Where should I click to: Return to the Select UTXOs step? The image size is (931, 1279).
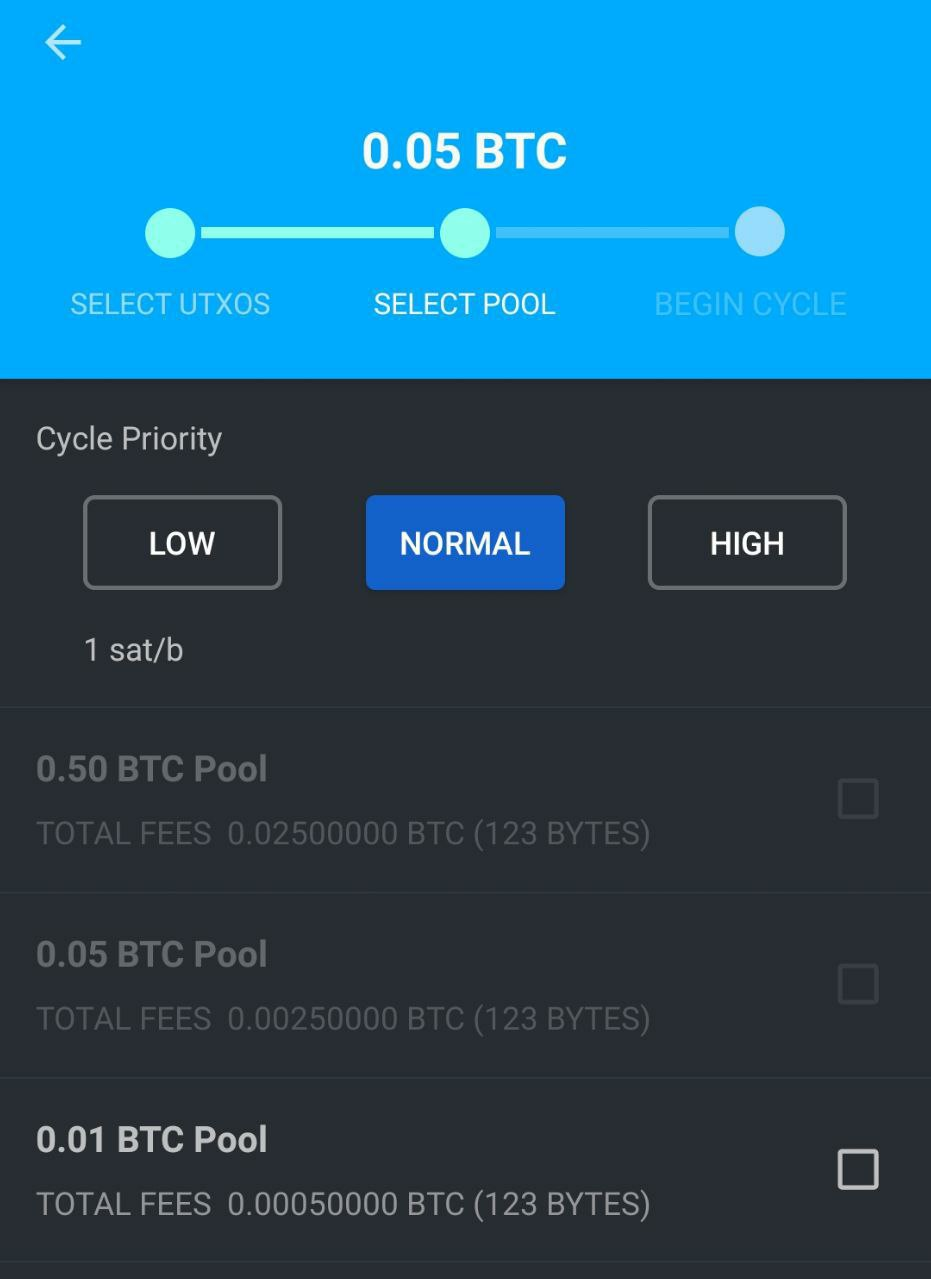(x=170, y=234)
